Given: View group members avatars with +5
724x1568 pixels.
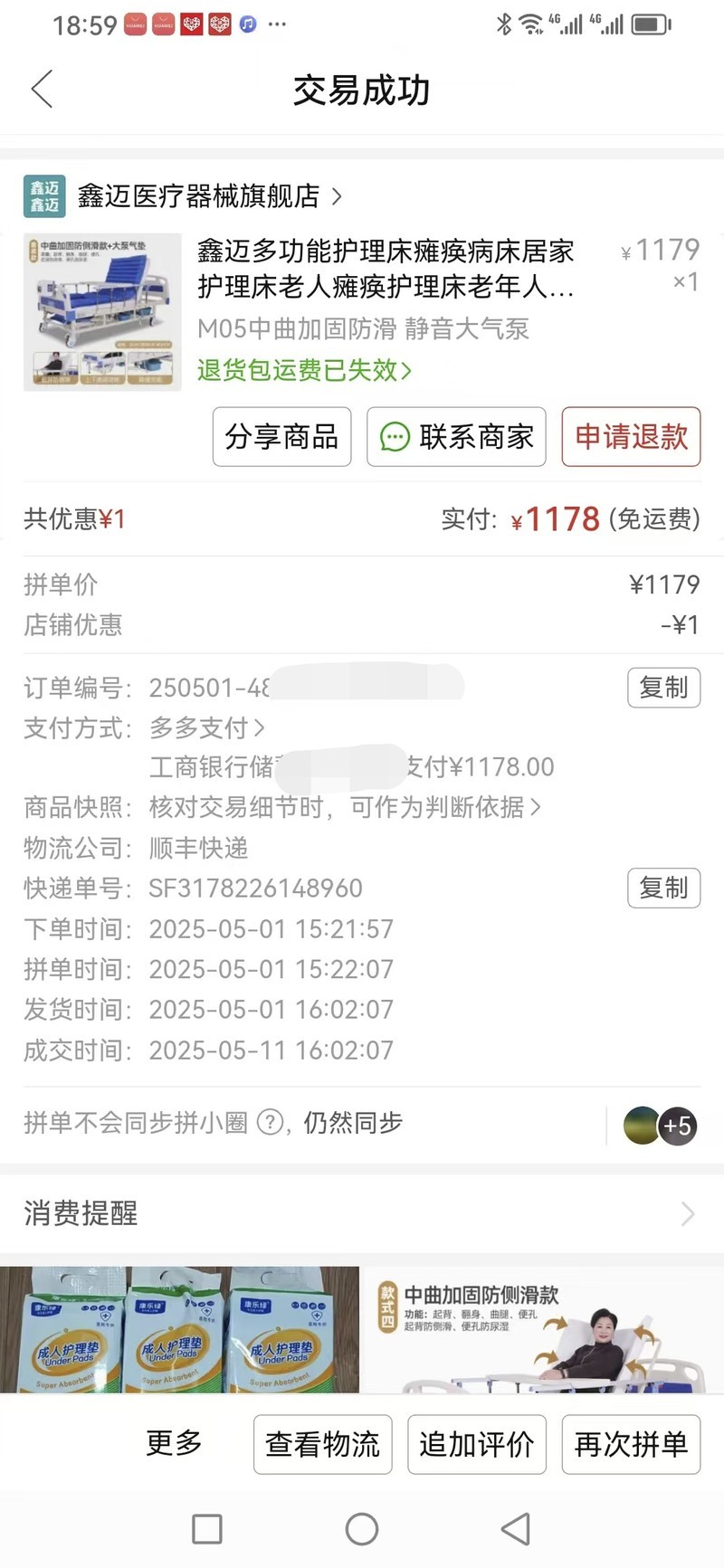Looking at the screenshot, I should point(660,1126).
